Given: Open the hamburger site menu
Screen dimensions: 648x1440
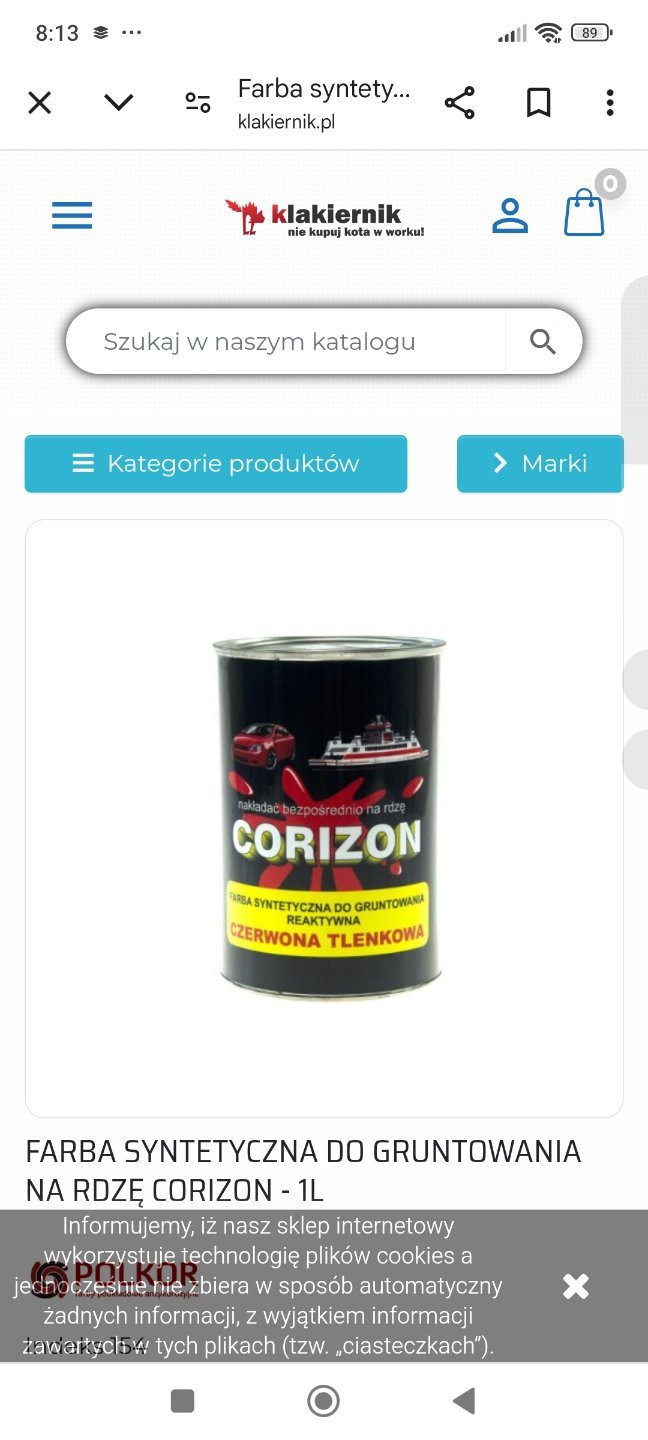Looking at the screenshot, I should coord(72,215).
